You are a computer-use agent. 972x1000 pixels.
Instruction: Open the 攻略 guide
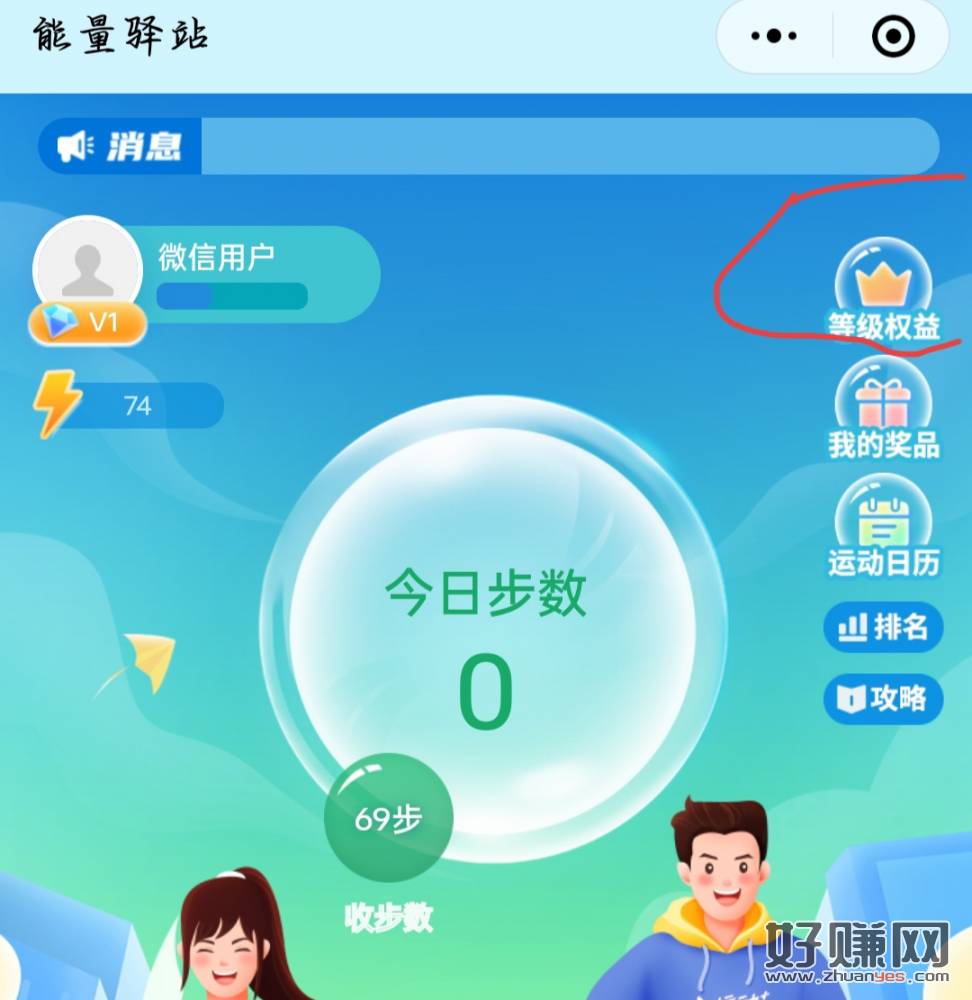coord(883,699)
